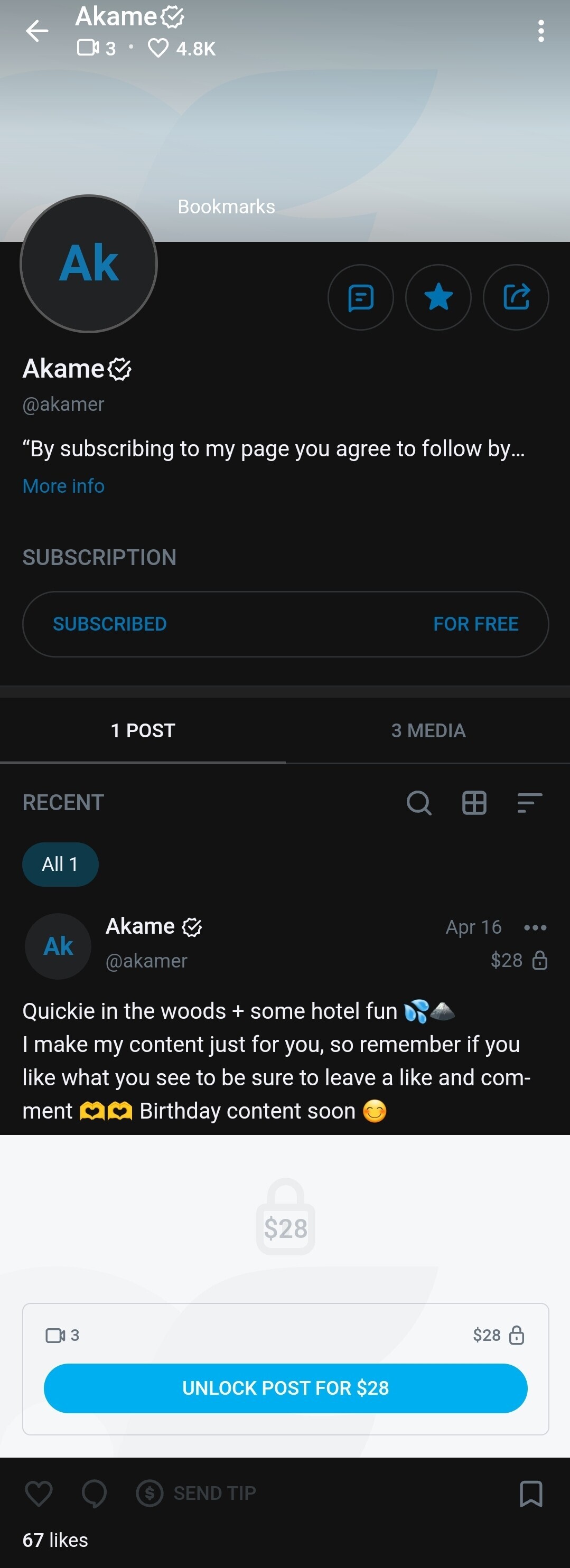Select the 1 Post tab
Image resolution: width=570 pixels, height=1568 pixels.
point(143,730)
